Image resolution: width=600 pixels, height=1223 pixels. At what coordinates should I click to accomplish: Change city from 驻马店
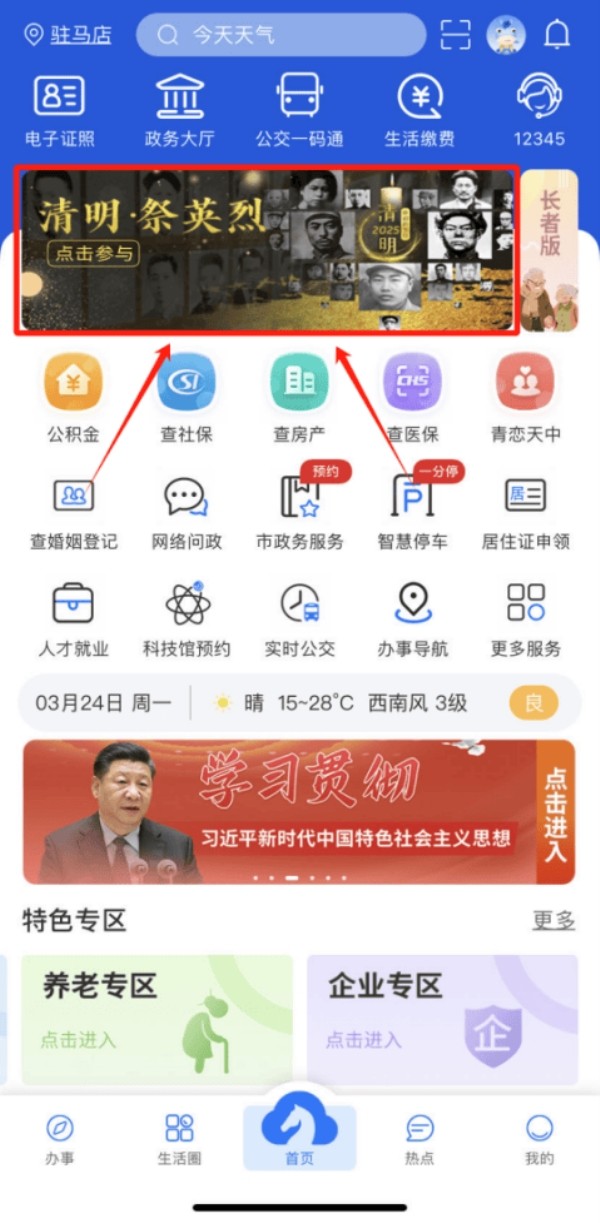click(68, 35)
